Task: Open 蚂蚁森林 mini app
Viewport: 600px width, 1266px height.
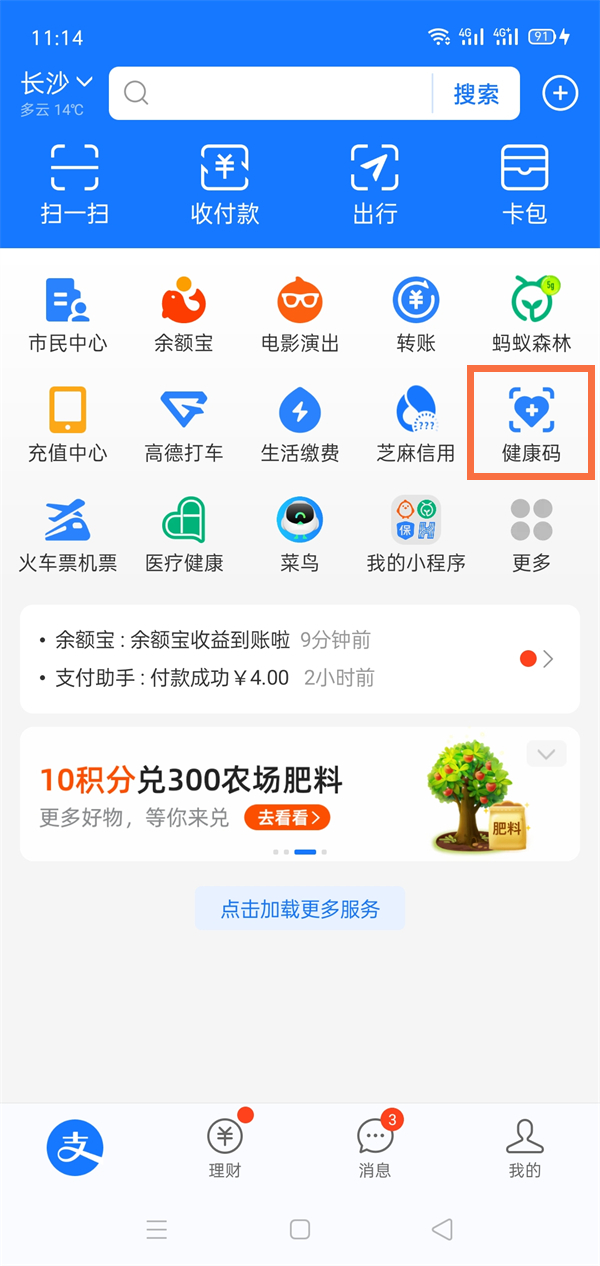Action: (531, 314)
